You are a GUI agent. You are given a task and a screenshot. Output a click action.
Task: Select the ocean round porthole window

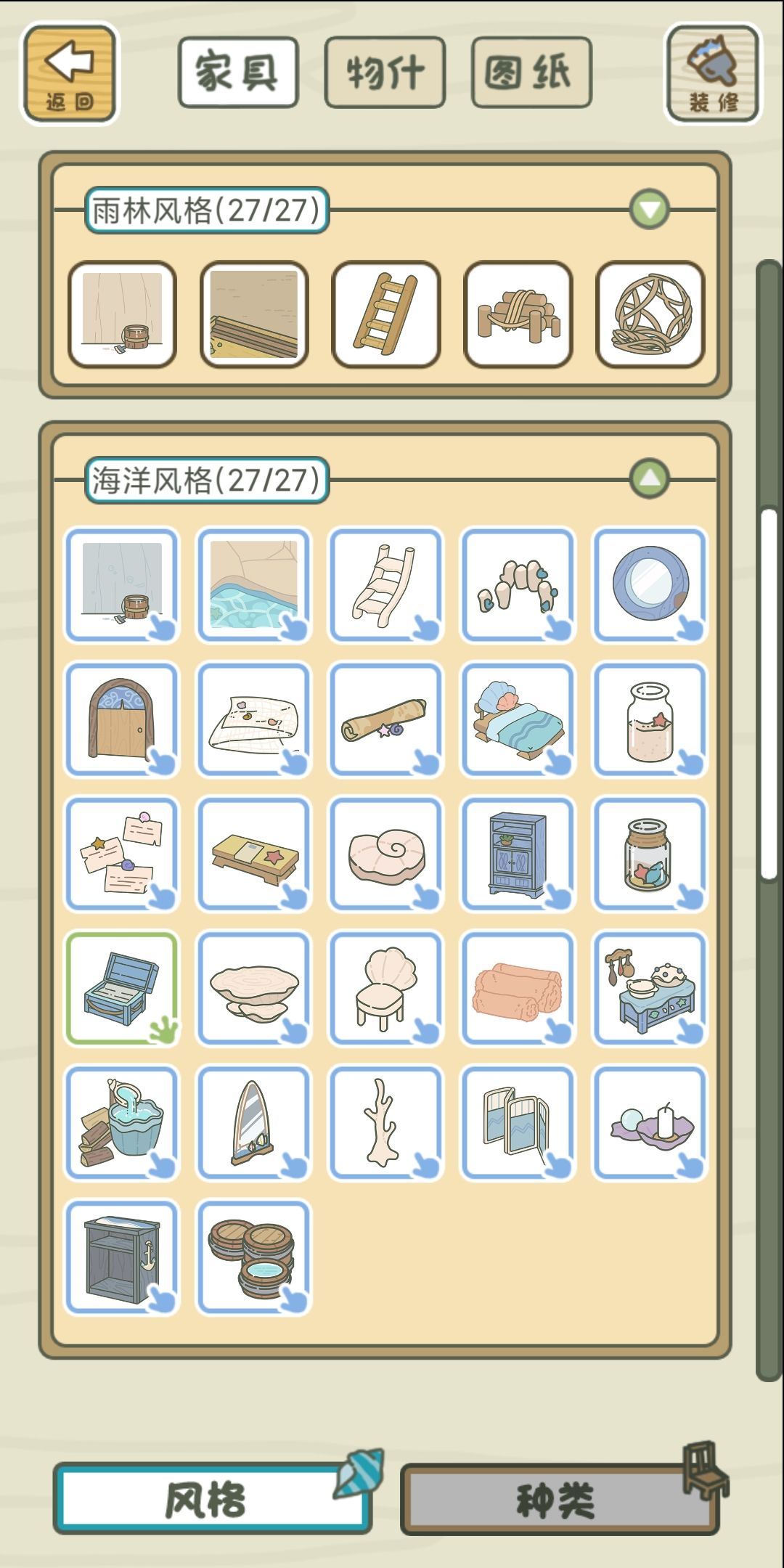650,585
